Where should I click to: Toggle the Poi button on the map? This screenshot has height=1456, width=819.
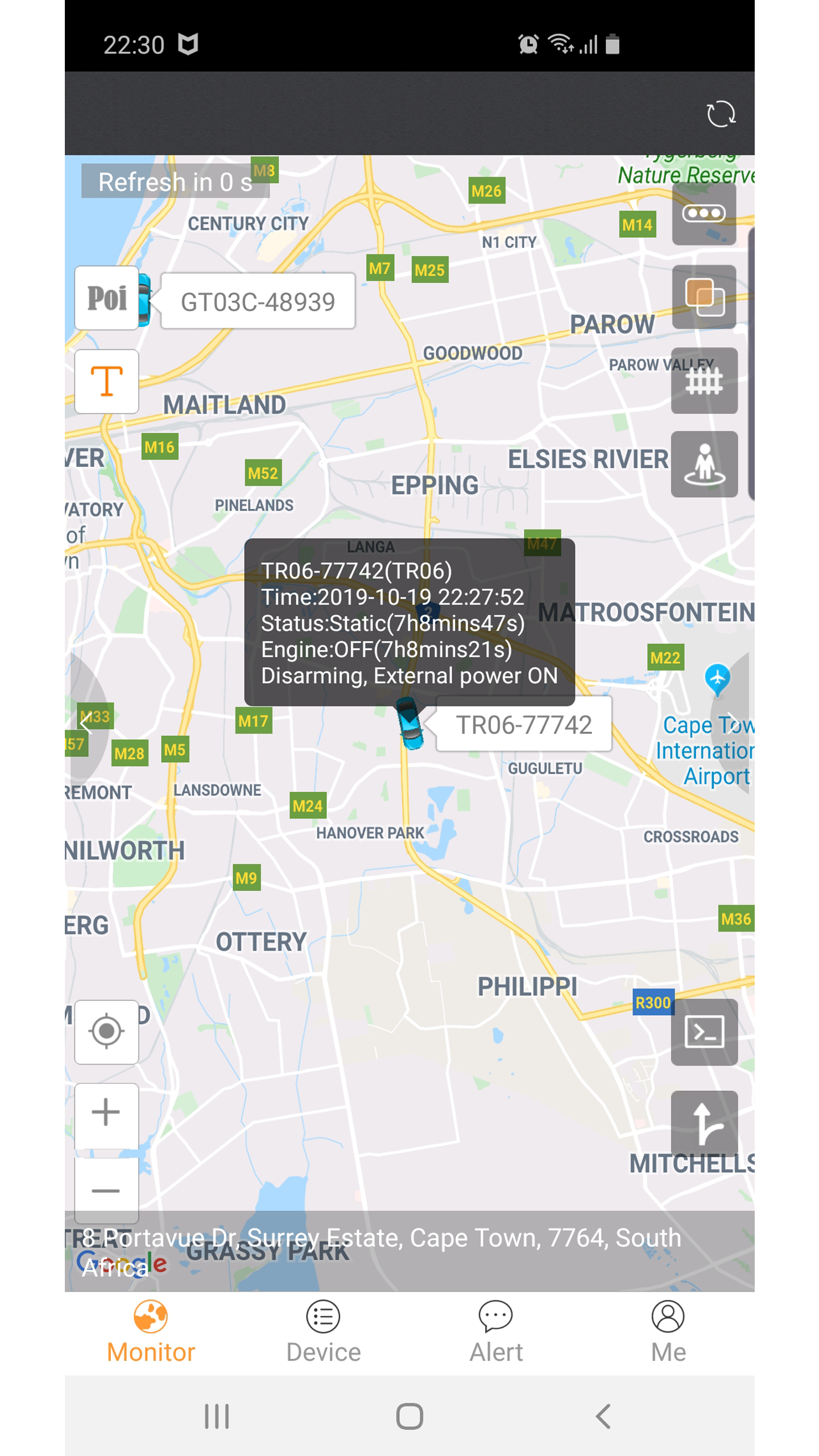106,298
